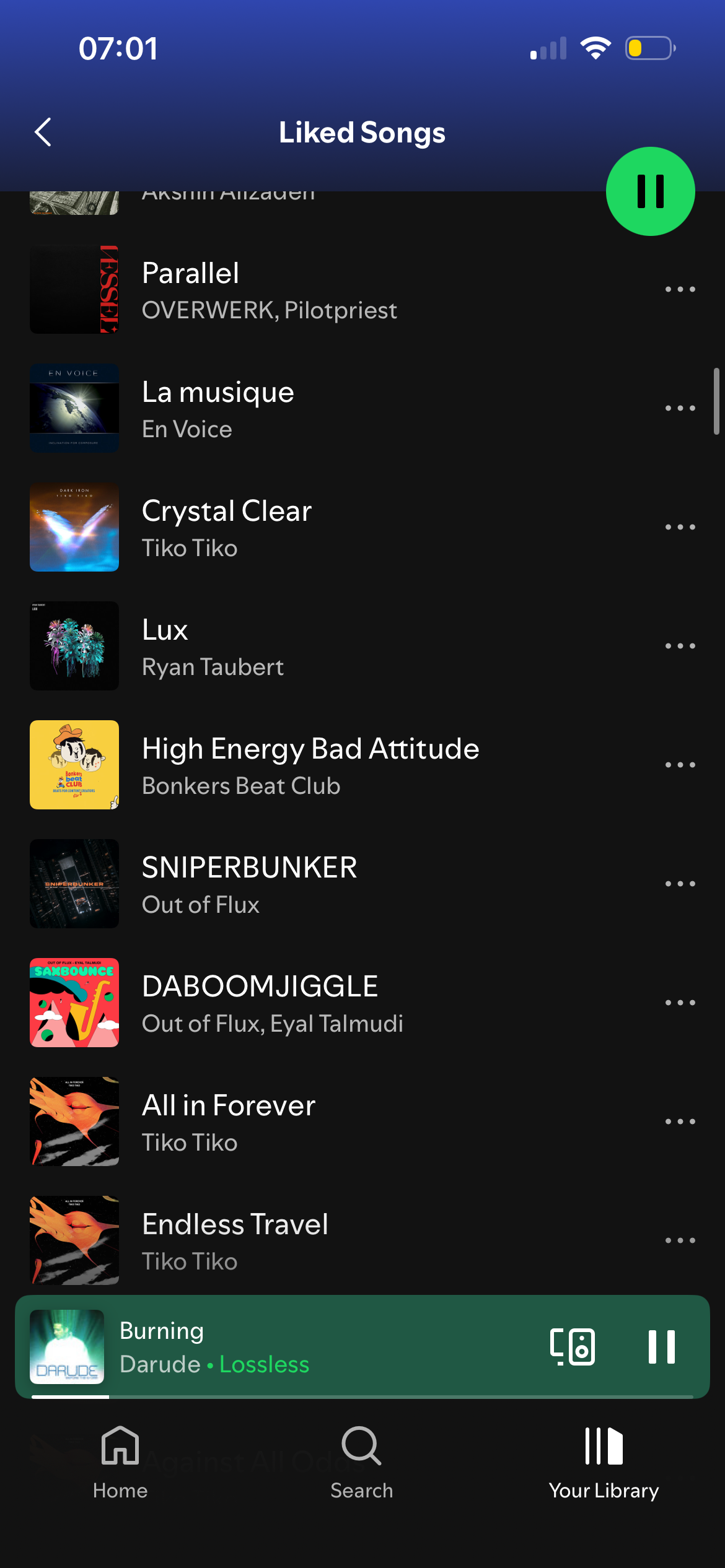725x1568 pixels.
Task: Expand the Burning now playing bar
Action: pos(310,1346)
